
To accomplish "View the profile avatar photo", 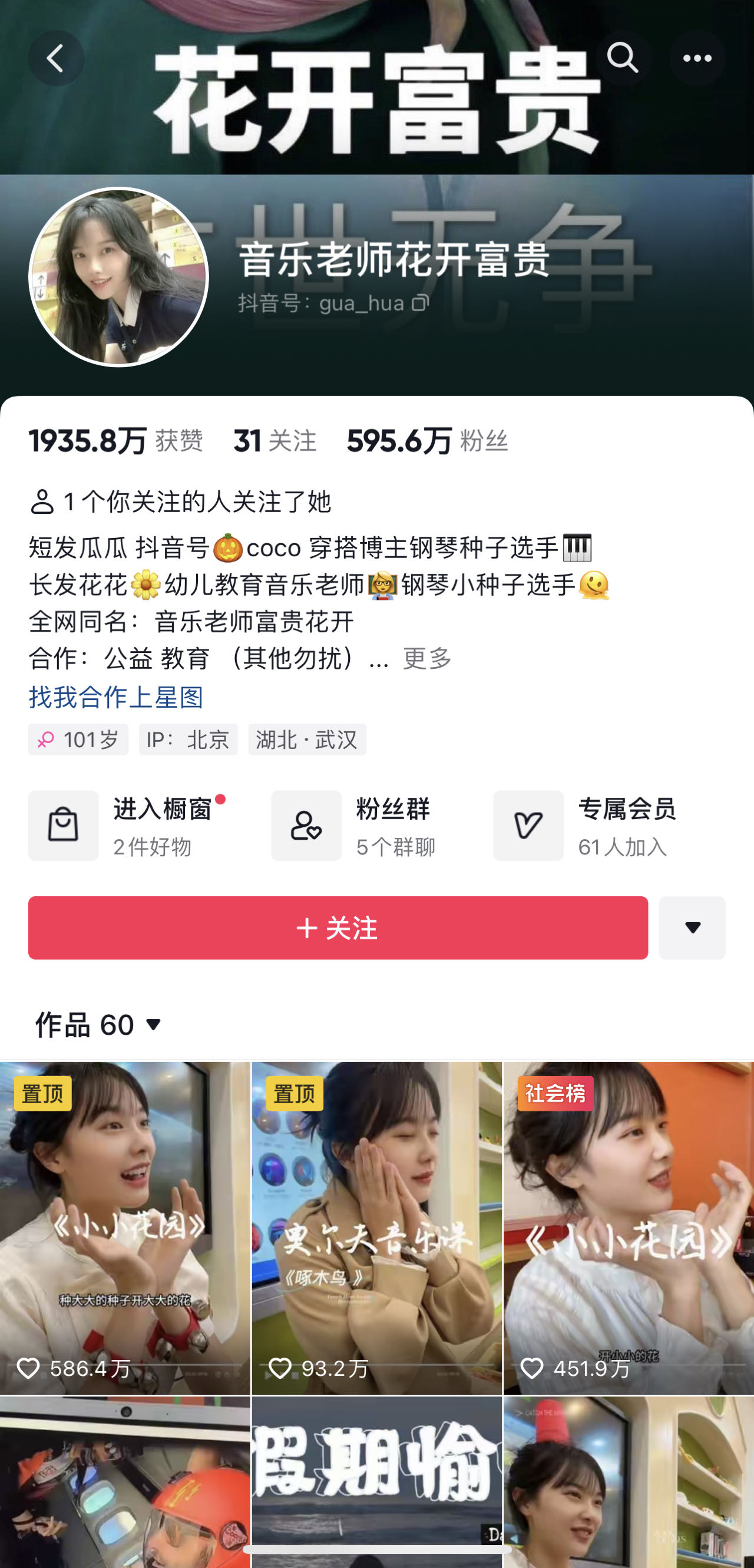I will [118, 277].
